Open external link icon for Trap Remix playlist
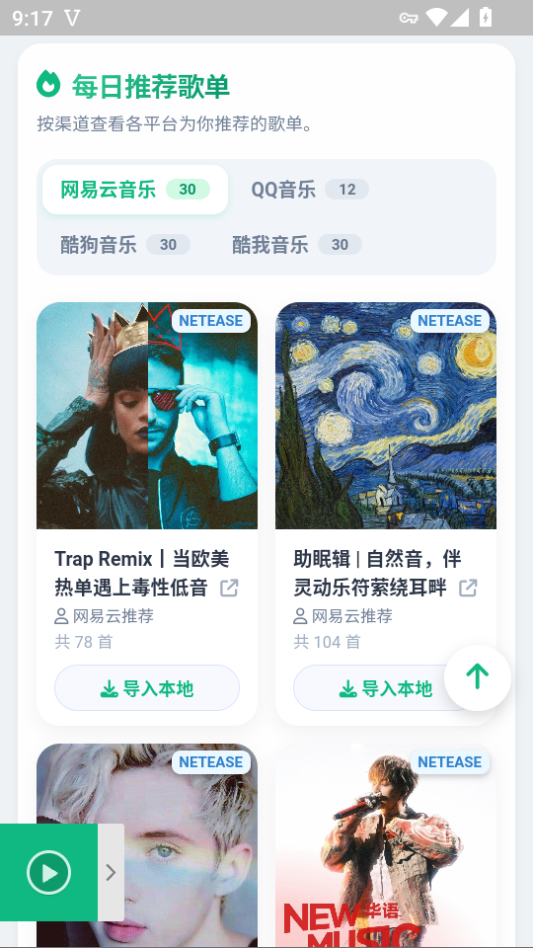This screenshot has height=948, width=533. [x=229, y=588]
